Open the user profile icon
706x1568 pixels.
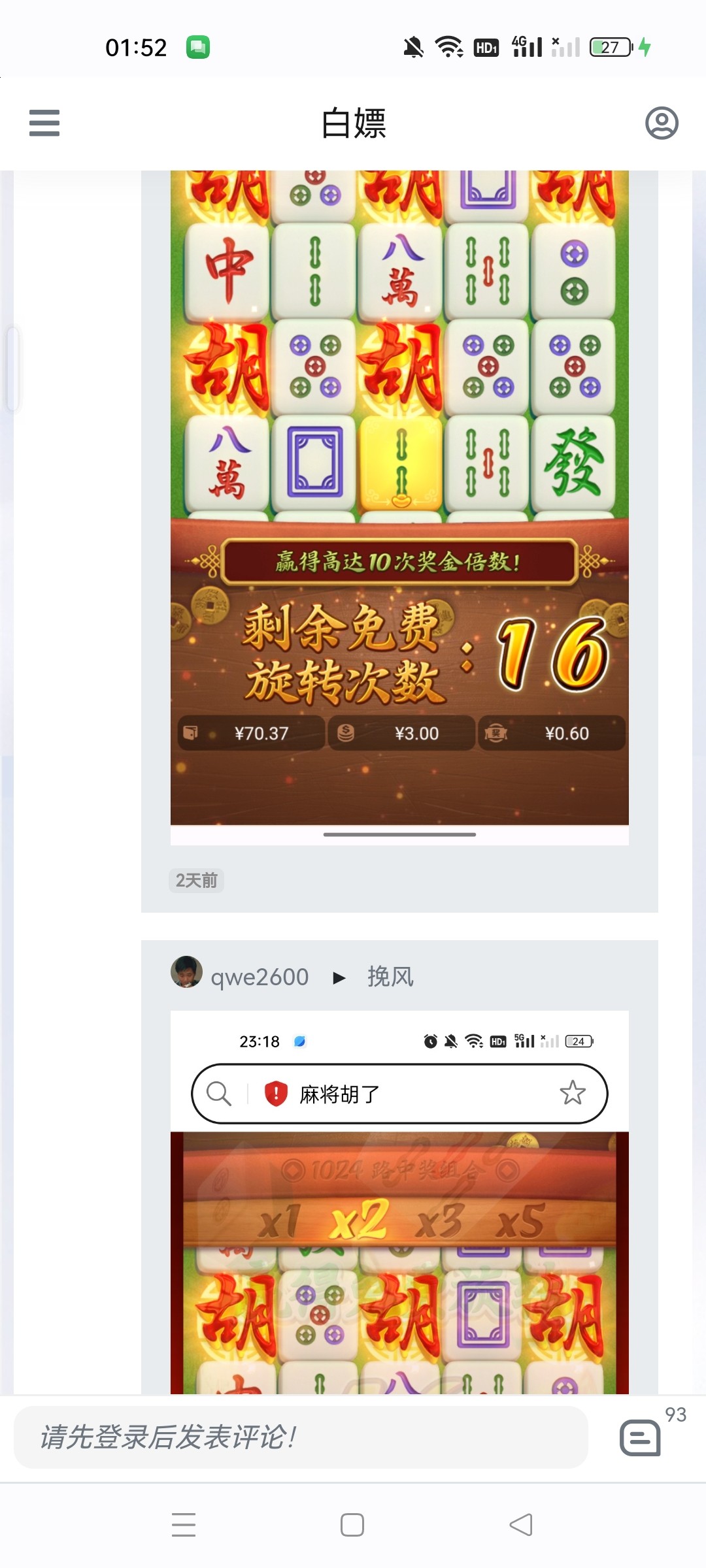tap(662, 123)
